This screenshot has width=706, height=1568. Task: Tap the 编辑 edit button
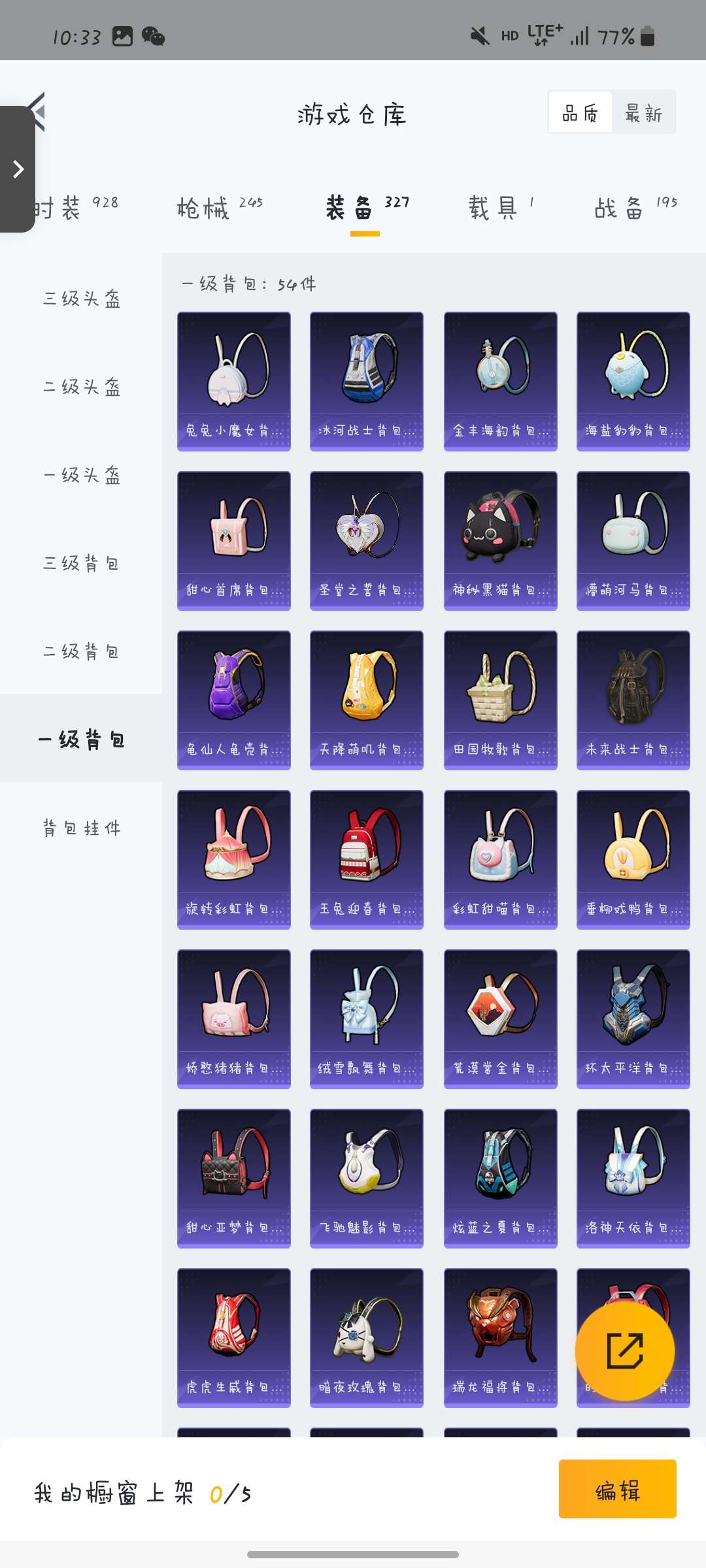click(x=617, y=1489)
